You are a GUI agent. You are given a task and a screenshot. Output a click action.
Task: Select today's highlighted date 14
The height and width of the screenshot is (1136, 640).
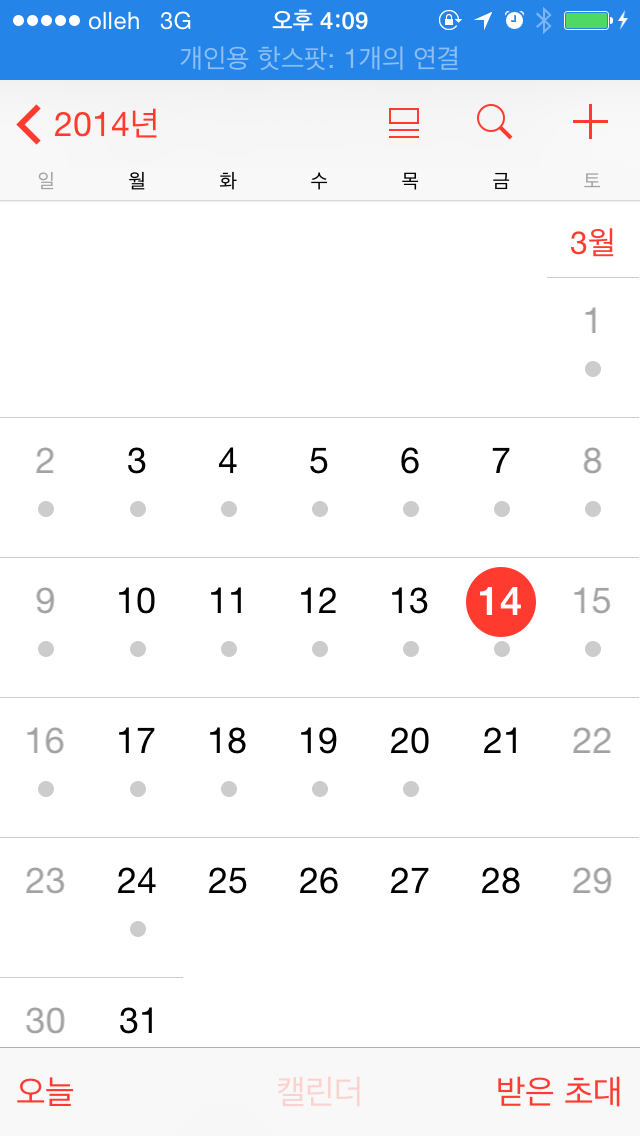[501, 602]
